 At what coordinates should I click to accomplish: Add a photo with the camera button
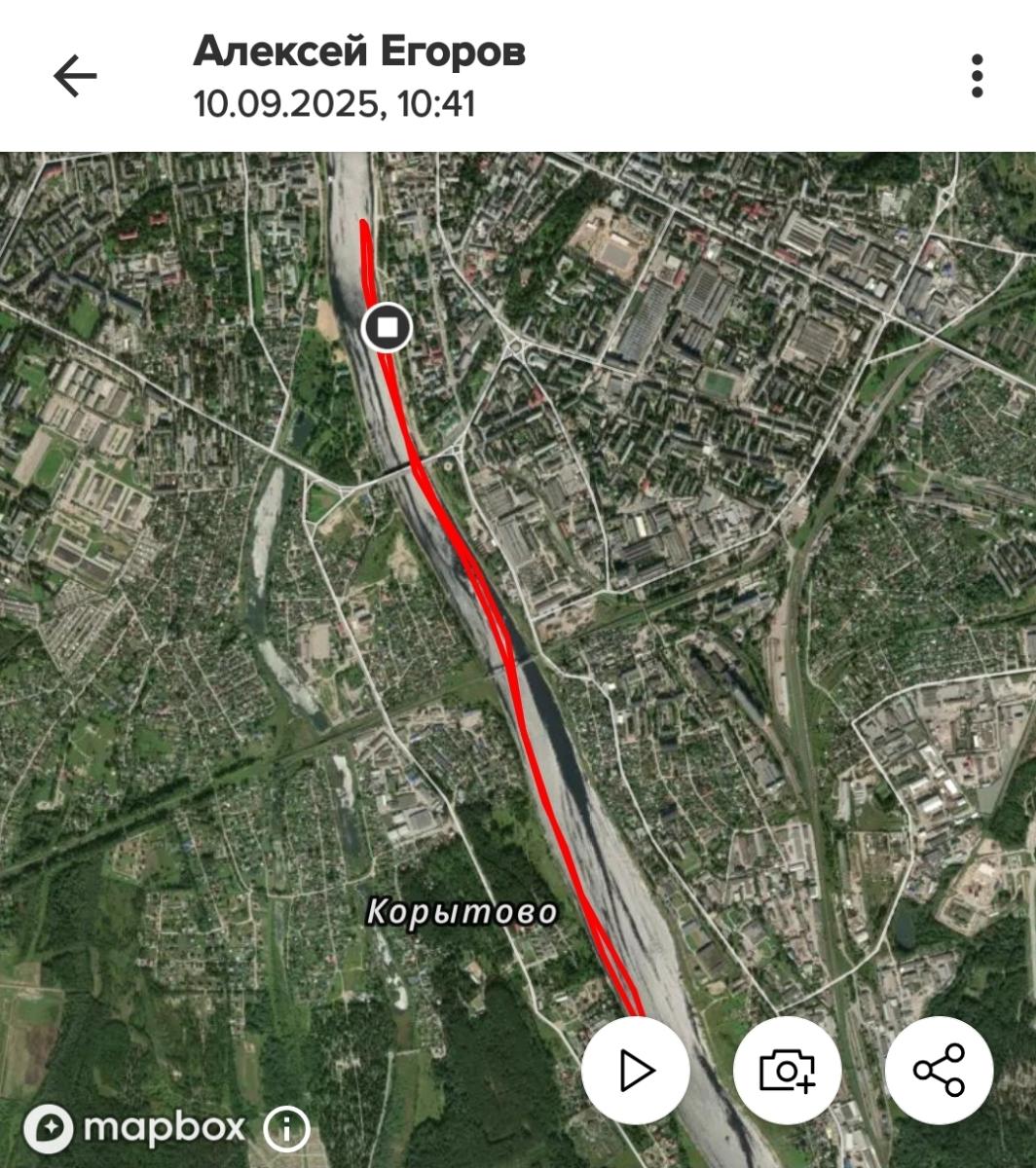(787, 1071)
